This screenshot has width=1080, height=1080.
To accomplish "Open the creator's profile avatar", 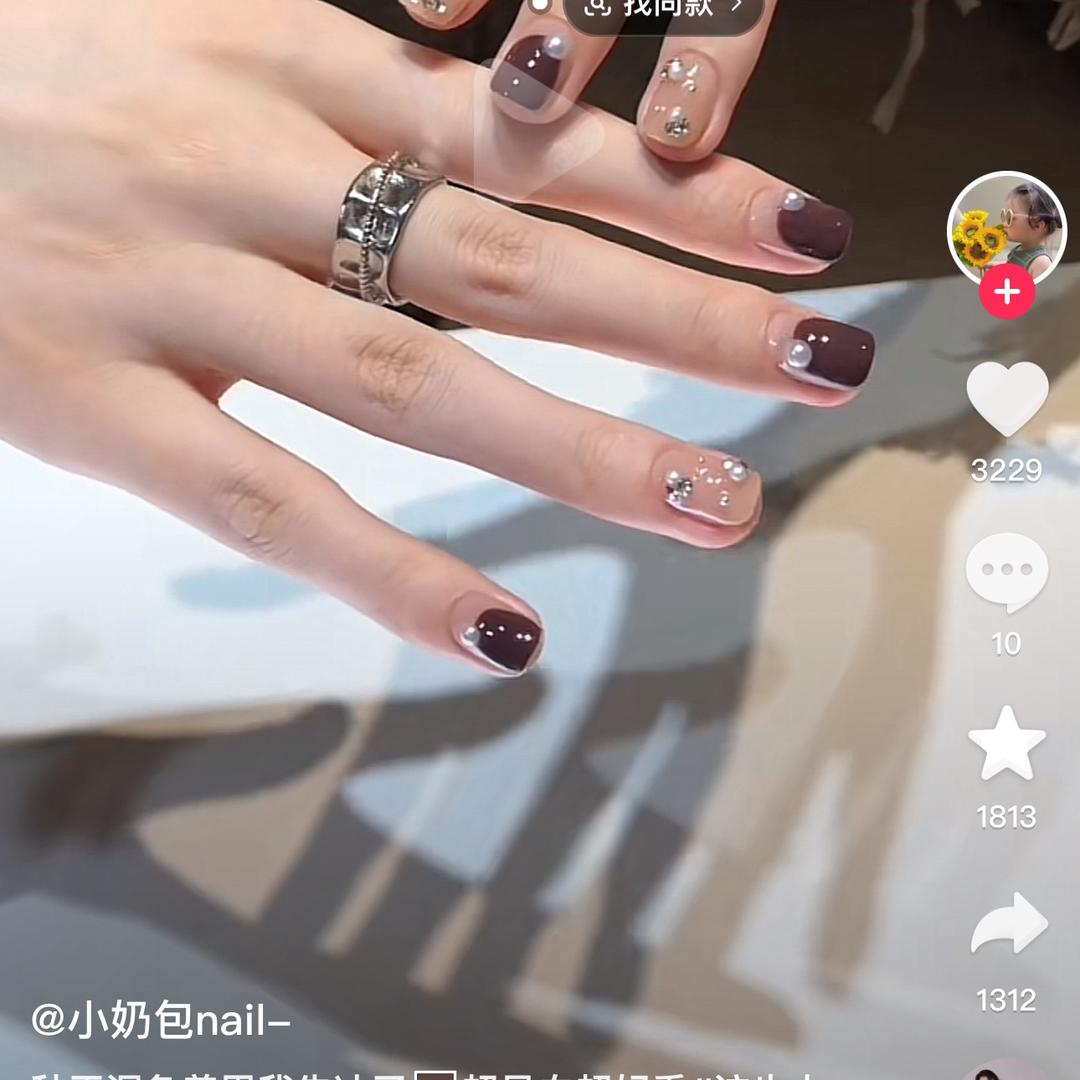I will [1006, 229].
